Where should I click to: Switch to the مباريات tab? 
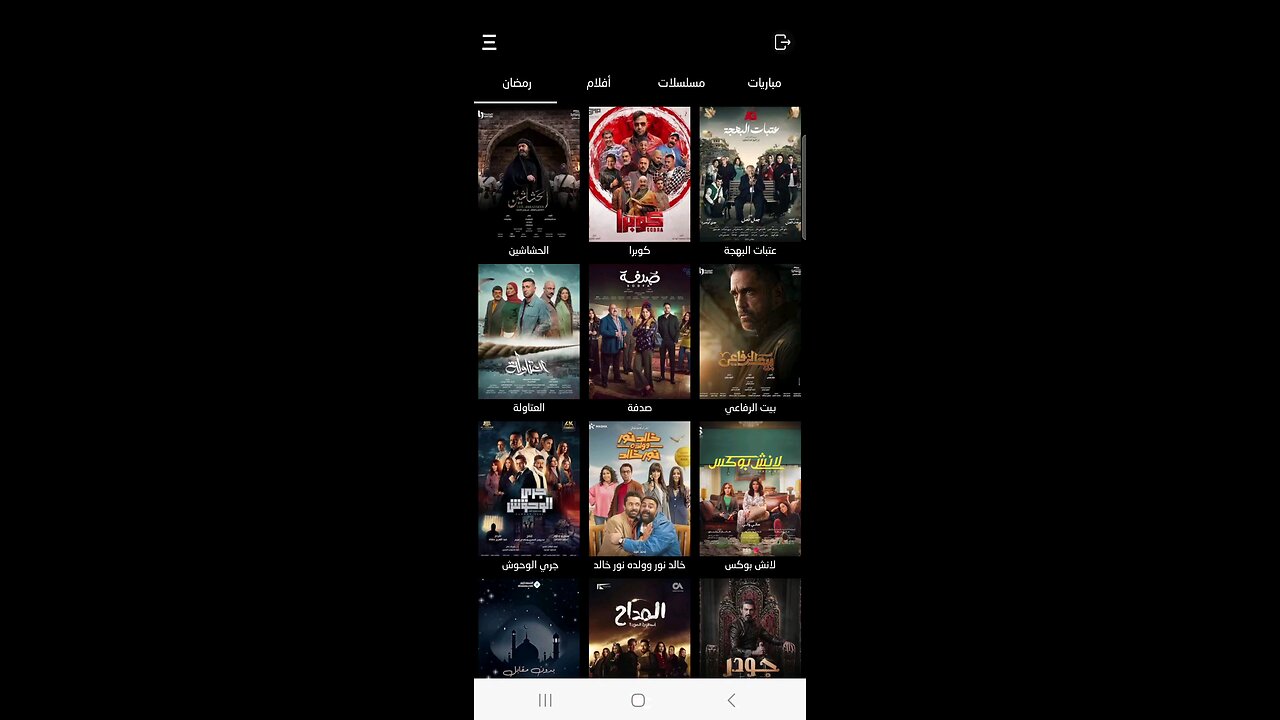764,83
